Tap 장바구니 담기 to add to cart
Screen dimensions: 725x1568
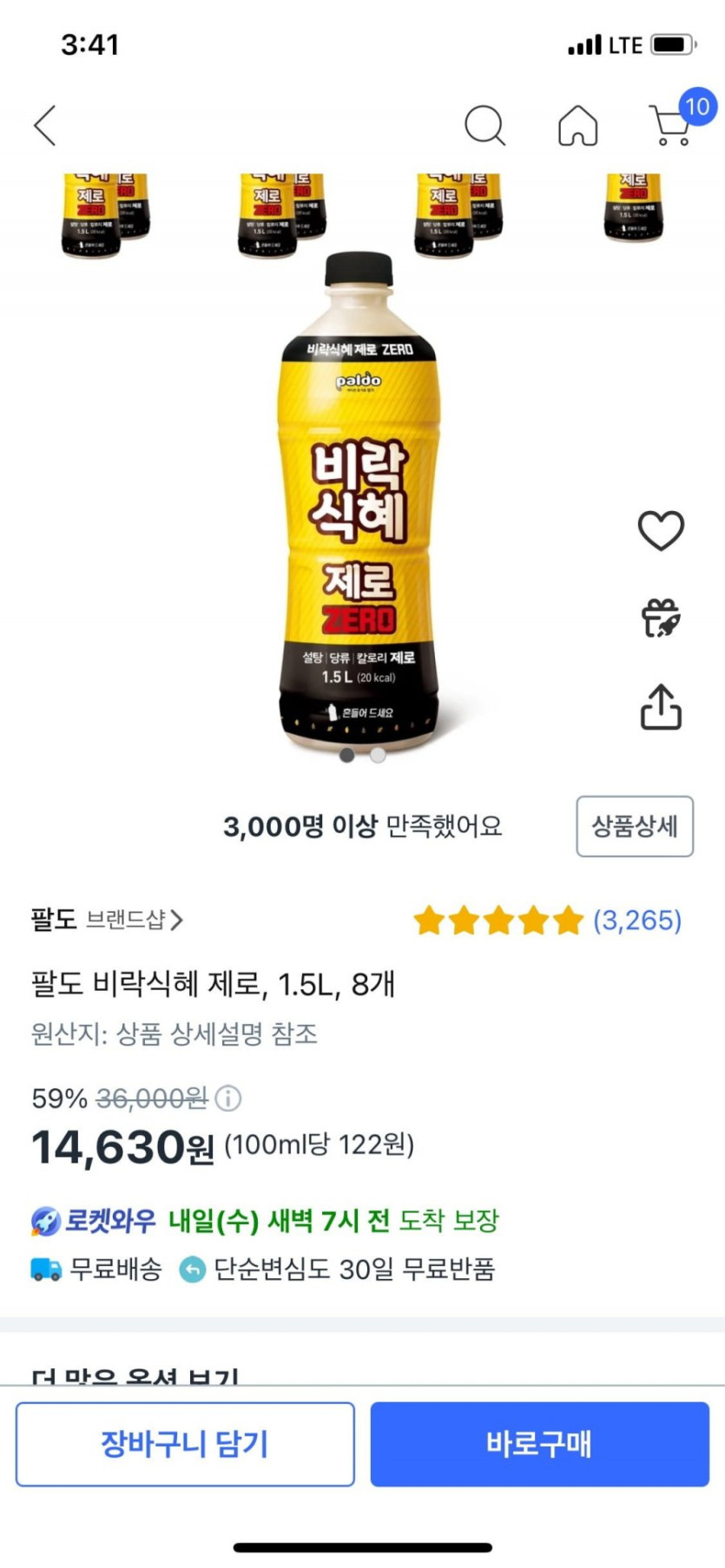(x=185, y=1444)
